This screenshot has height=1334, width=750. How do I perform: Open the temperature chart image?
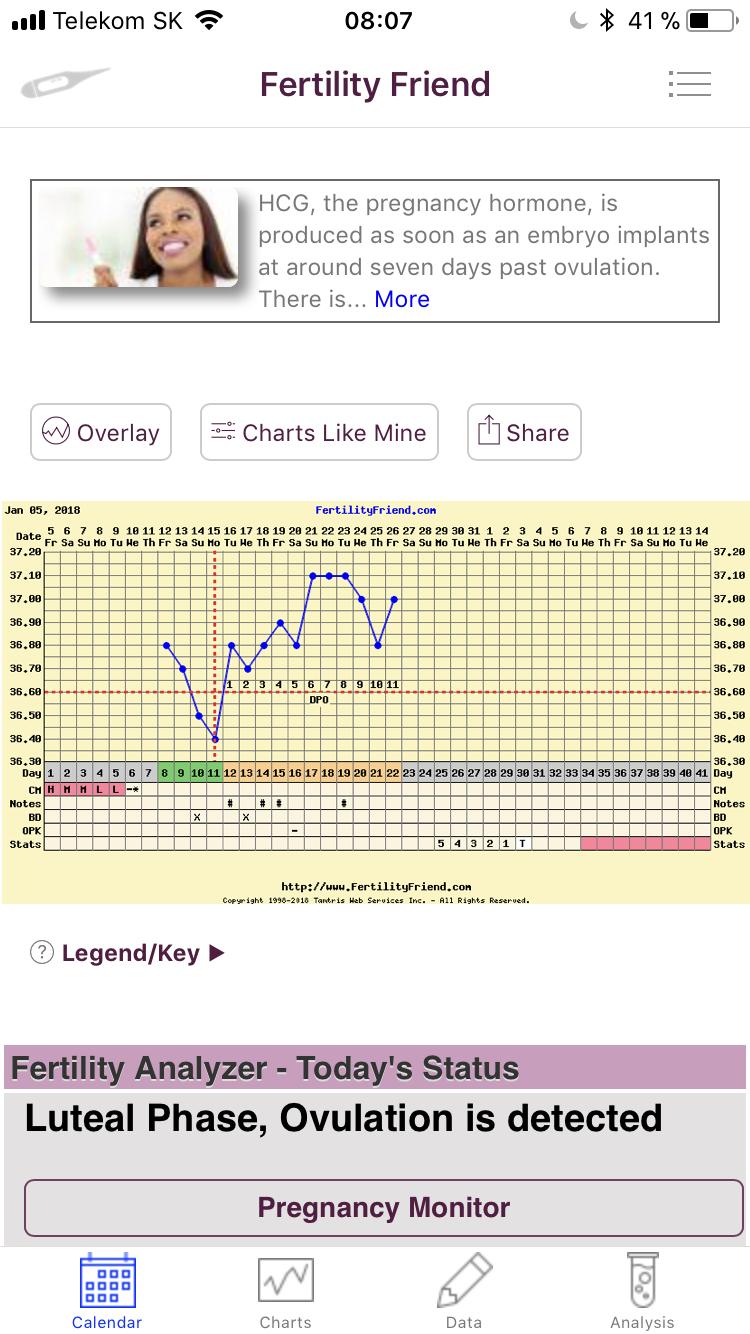pyautogui.click(x=377, y=700)
